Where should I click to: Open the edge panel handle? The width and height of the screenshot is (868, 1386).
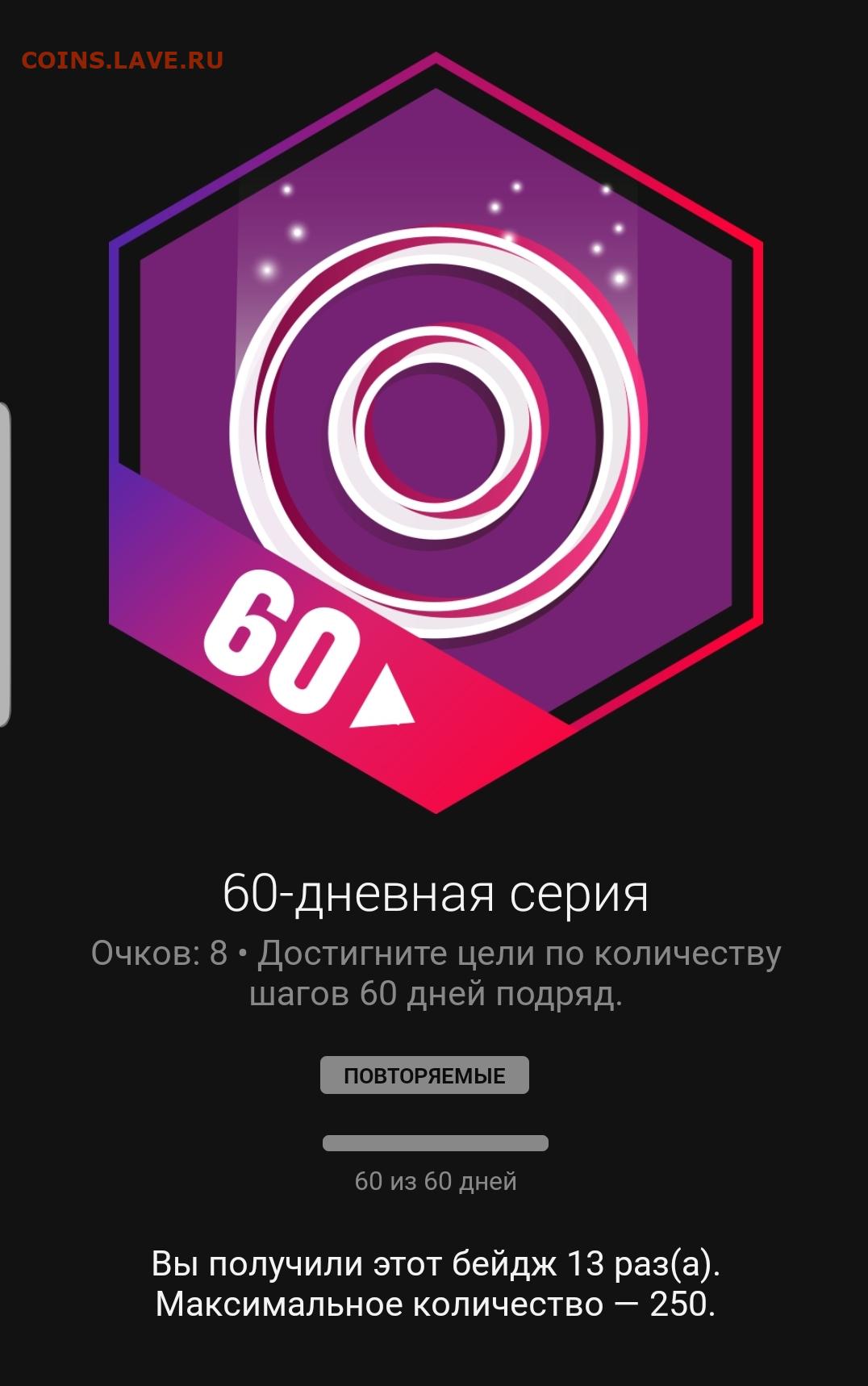pyautogui.click(x=5, y=565)
